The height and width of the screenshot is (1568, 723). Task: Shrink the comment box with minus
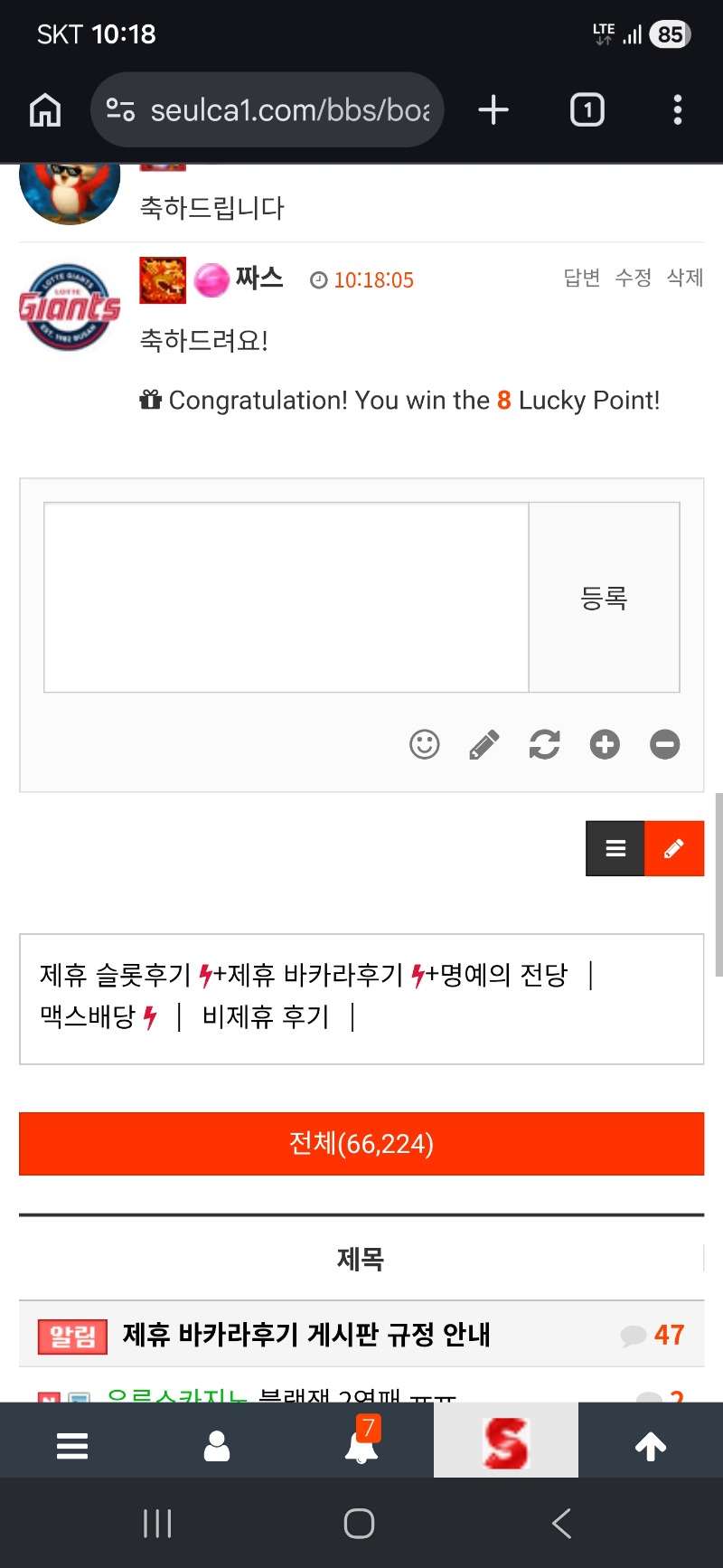tap(665, 744)
